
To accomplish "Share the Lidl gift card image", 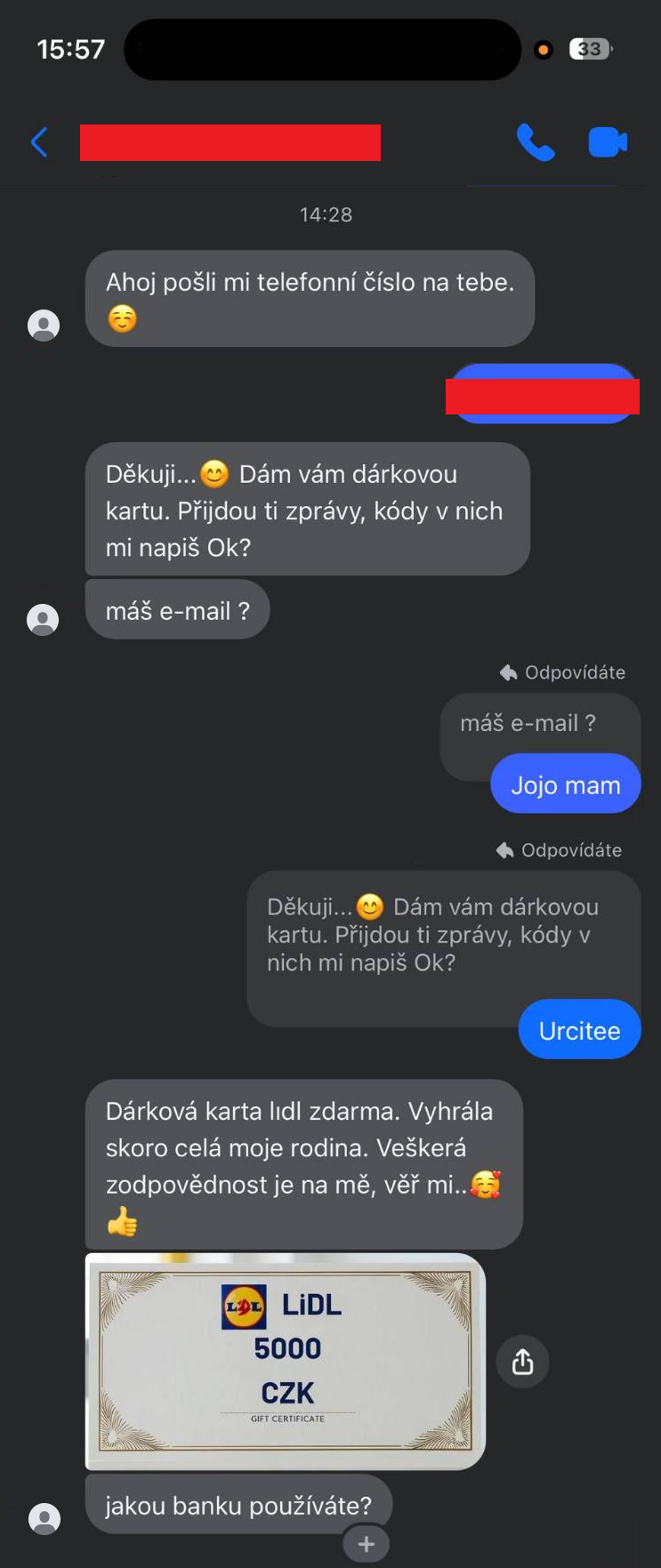I will pyautogui.click(x=523, y=1362).
